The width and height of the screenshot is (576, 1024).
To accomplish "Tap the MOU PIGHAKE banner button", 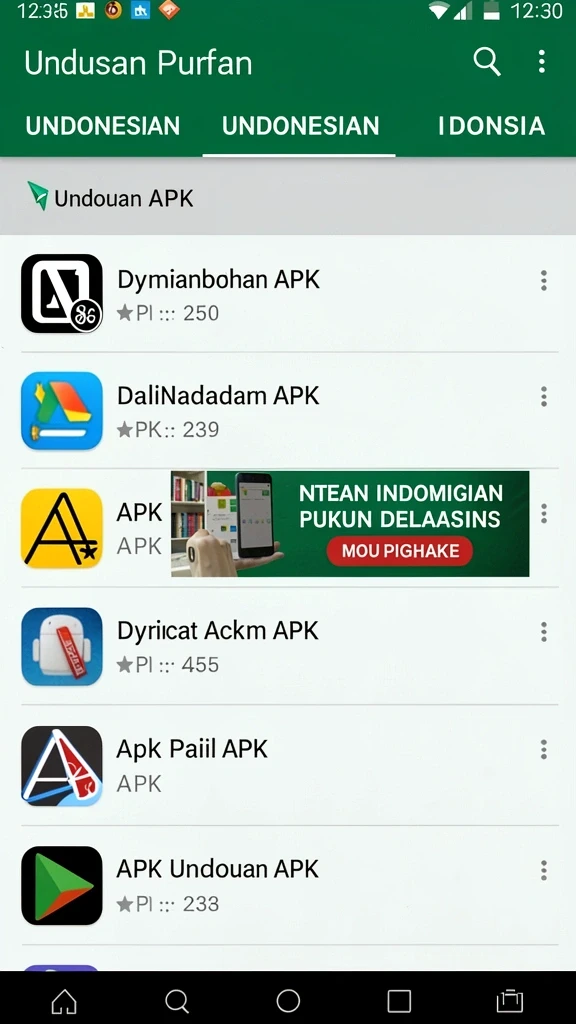I will coord(400,551).
